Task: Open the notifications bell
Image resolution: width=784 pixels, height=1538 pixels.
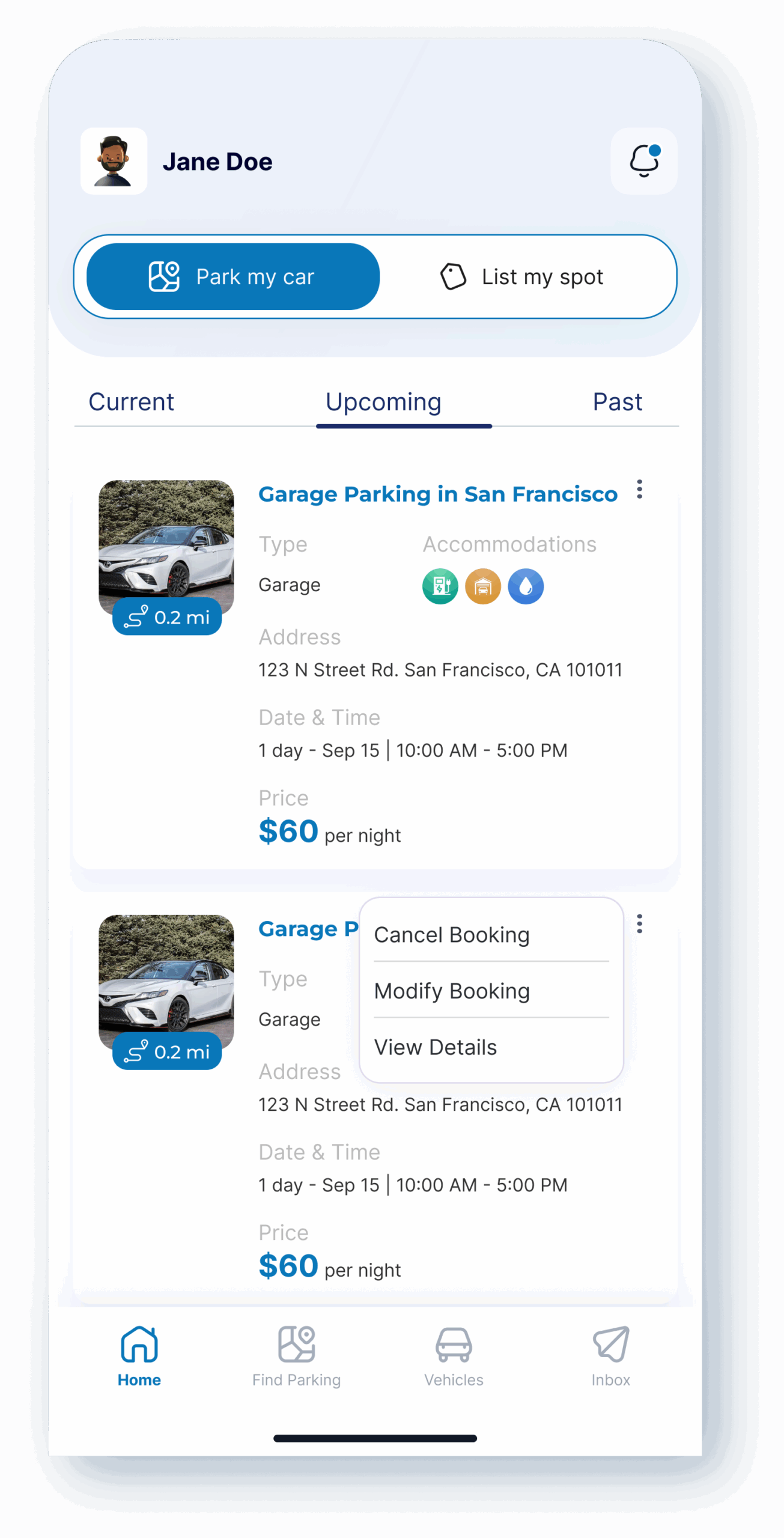Action: pos(643,161)
